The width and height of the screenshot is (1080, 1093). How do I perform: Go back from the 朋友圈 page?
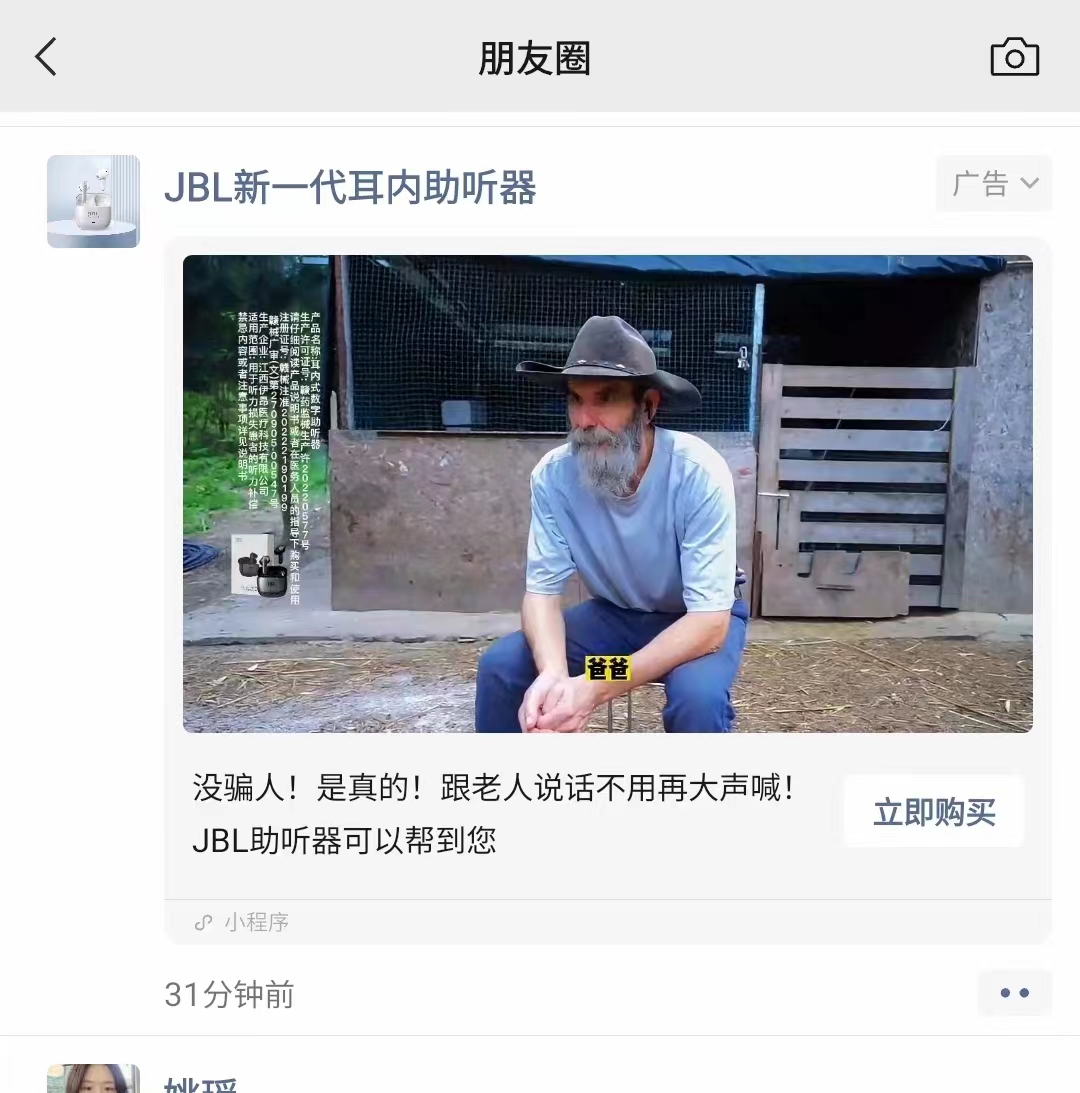point(46,57)
